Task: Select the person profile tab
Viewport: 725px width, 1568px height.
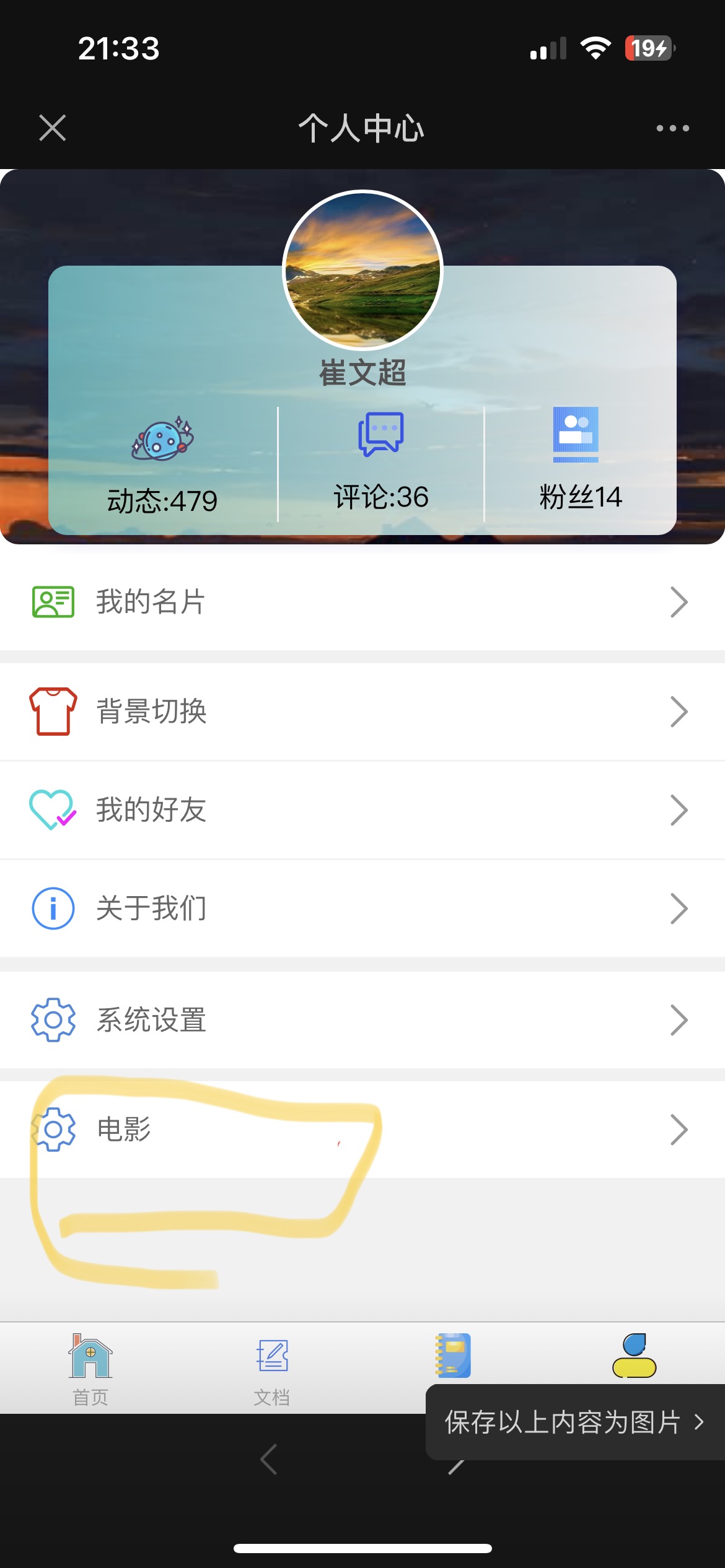Action: coord(634,1356)
